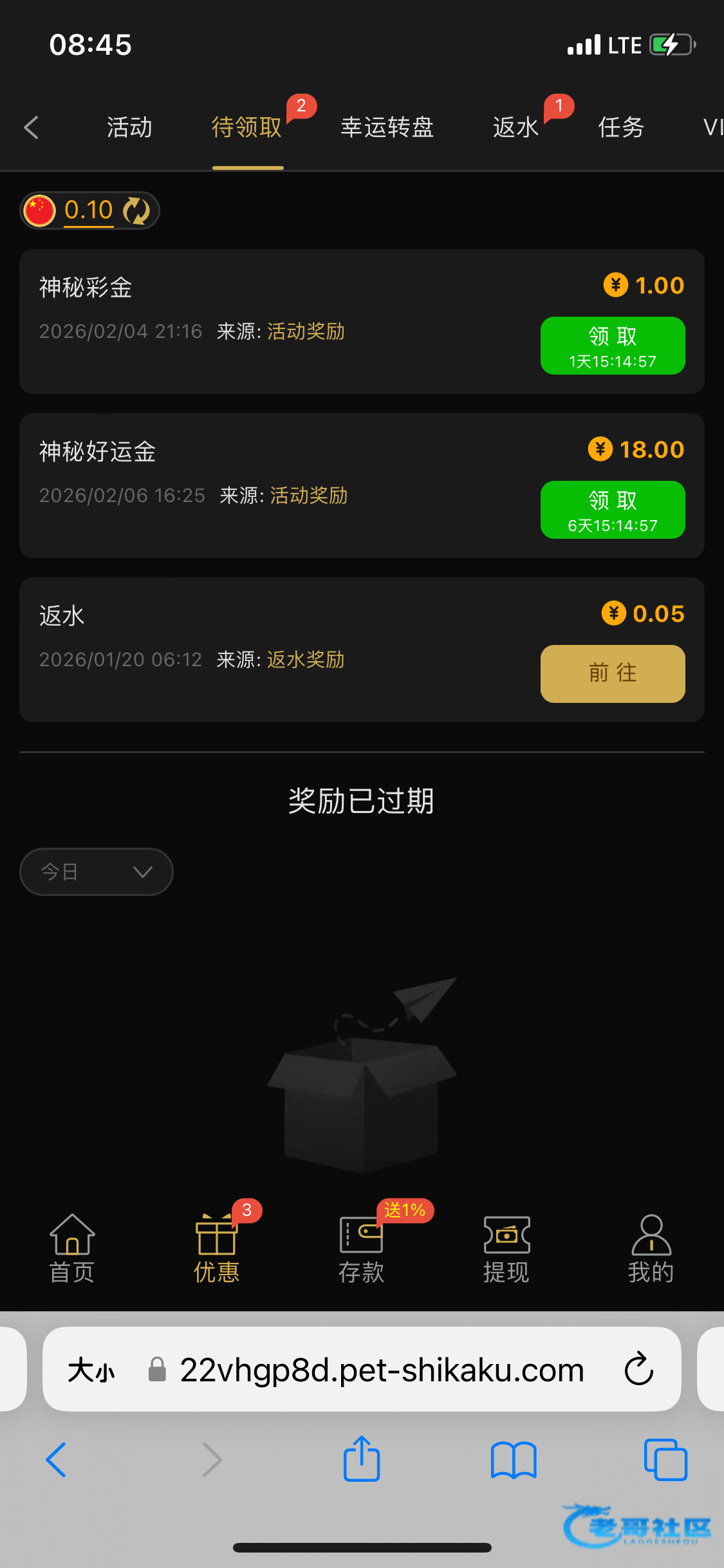Open the 提现 withdrawal tab
Image resolution: width=724 pixels, height=1568 pixels.
pyautogui.click(x=506, y=1249)
